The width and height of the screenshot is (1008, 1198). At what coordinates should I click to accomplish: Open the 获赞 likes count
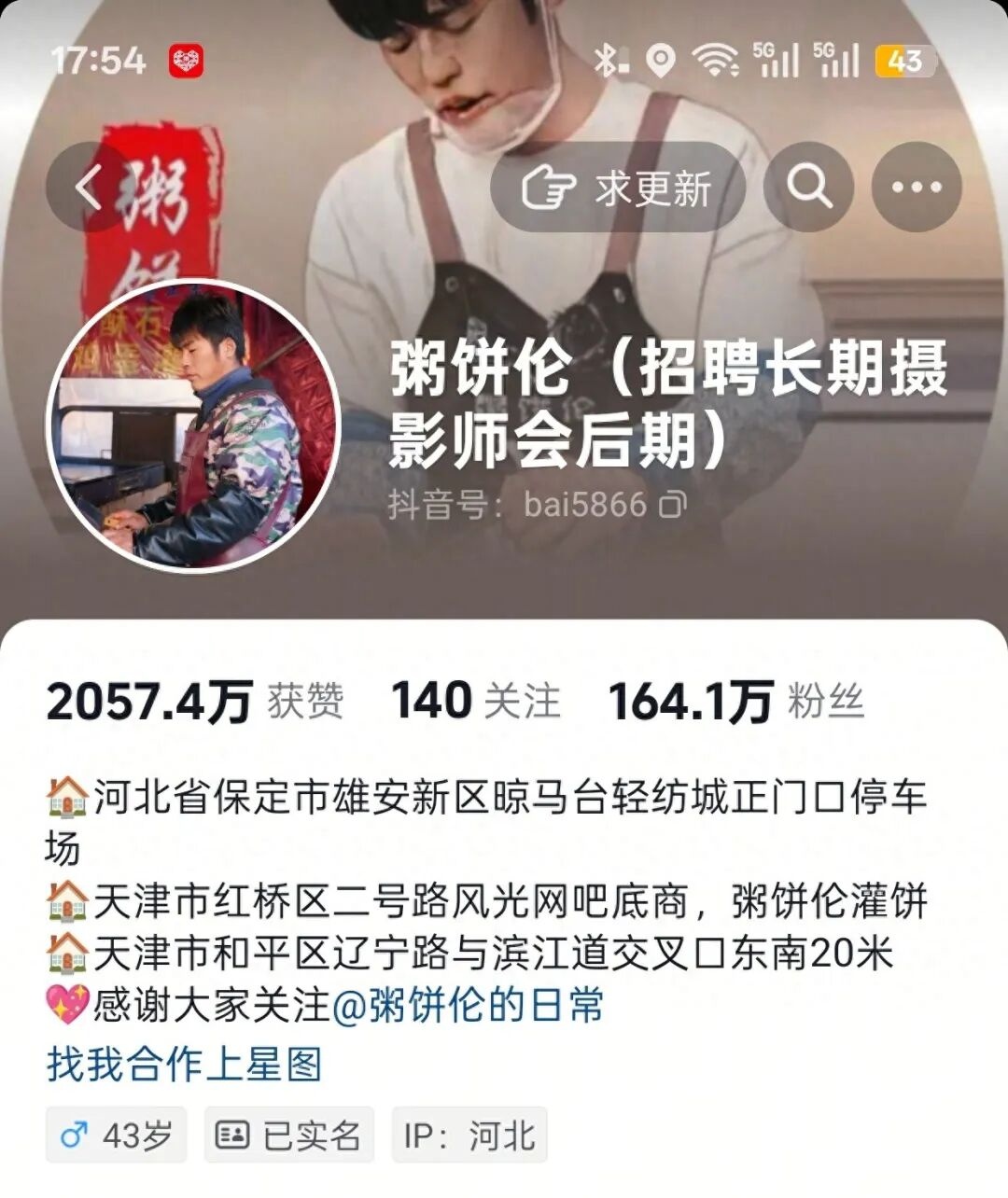[195, 702]
